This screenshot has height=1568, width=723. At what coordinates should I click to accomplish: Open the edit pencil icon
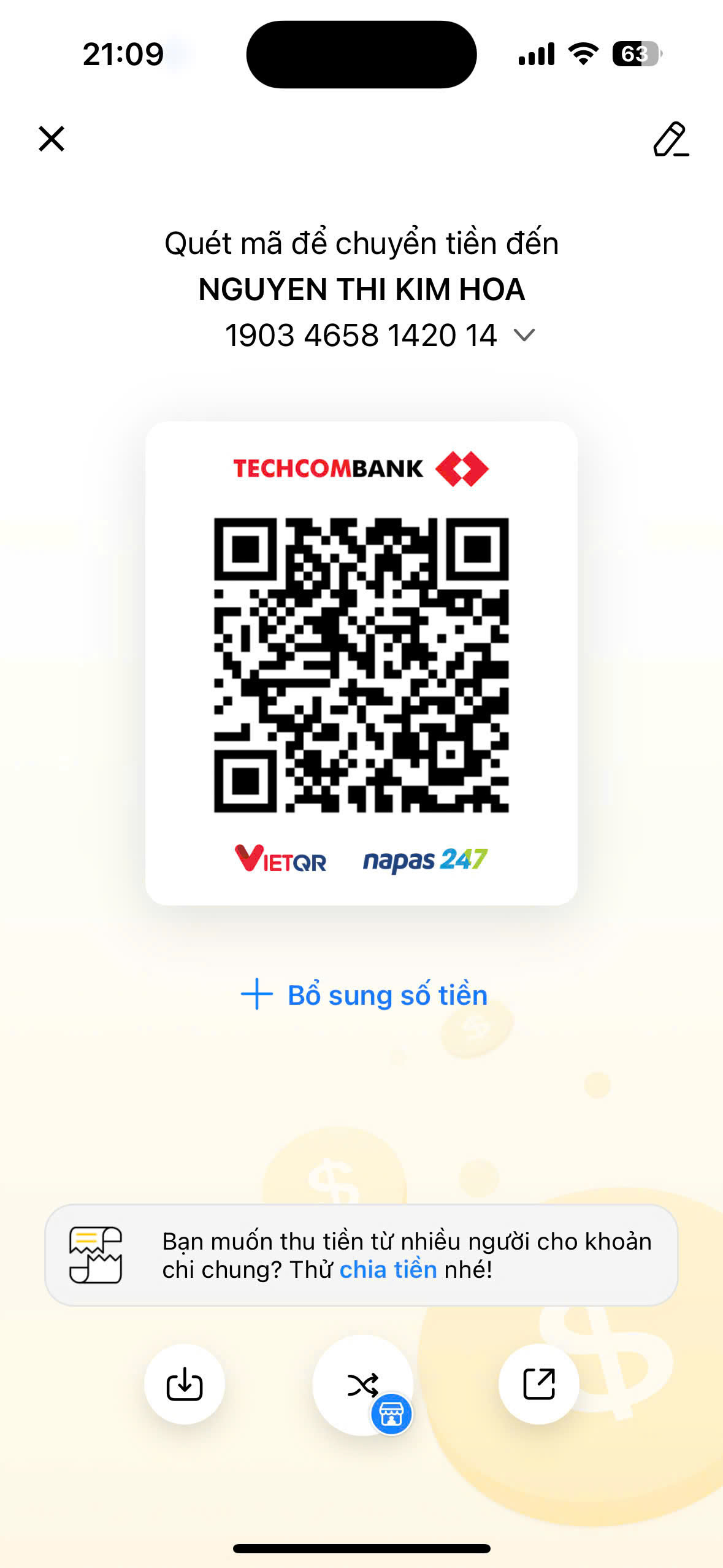point(671,139)
